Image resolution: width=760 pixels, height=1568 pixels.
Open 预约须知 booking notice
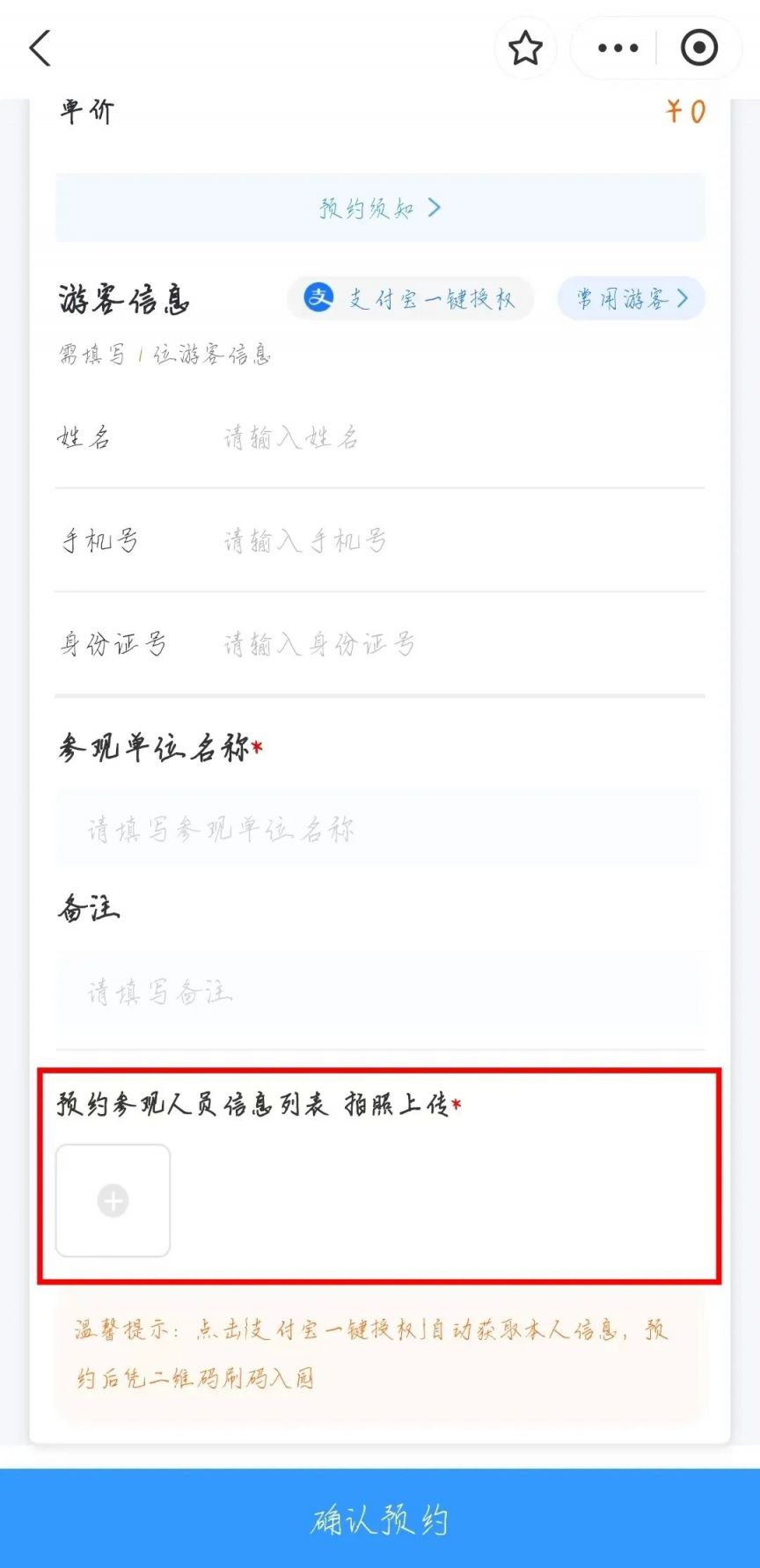(x=380, y=209)
